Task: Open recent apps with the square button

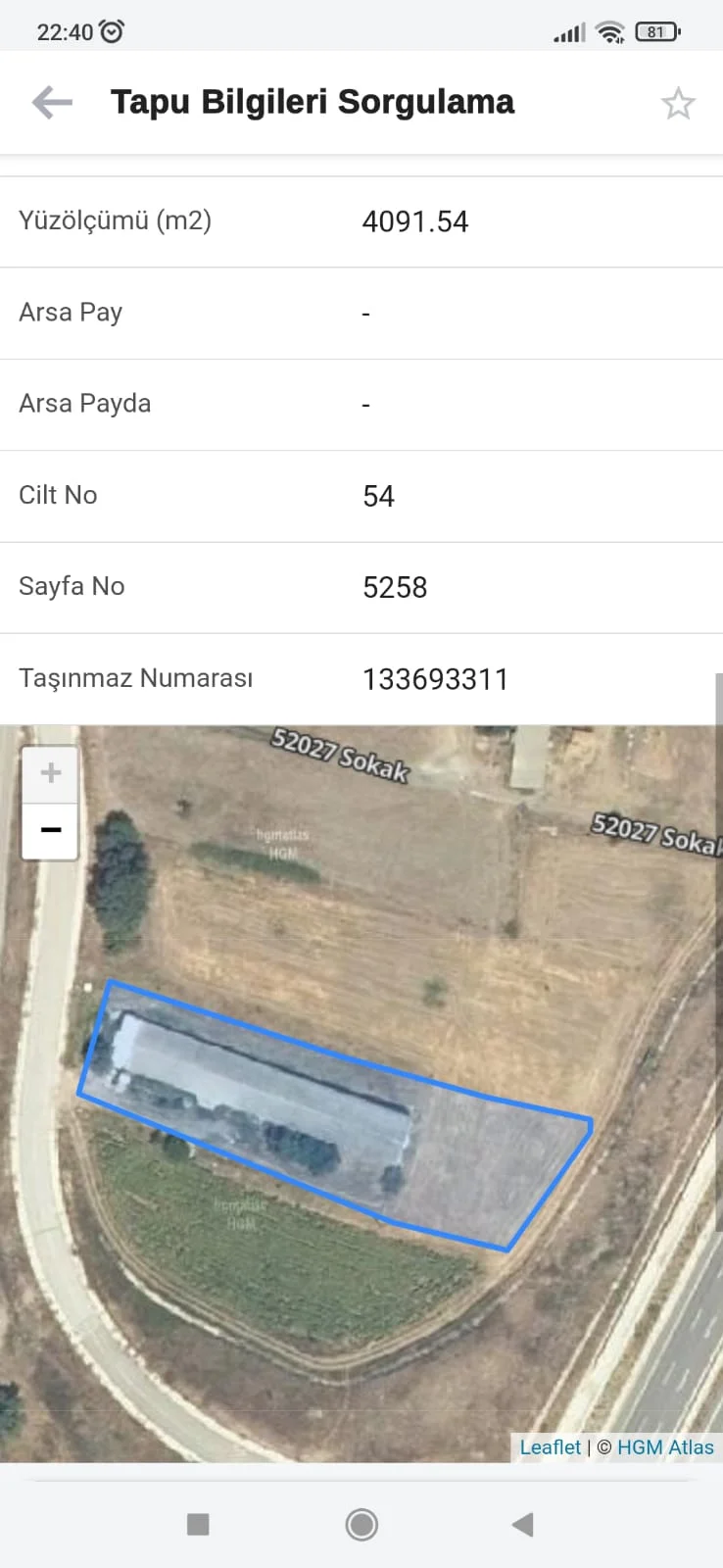Action: [198, 1524]
